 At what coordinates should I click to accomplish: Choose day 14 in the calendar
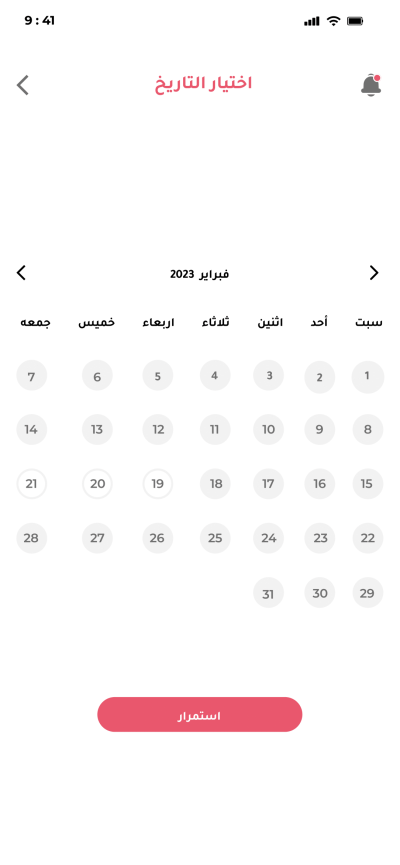[31, 430]
